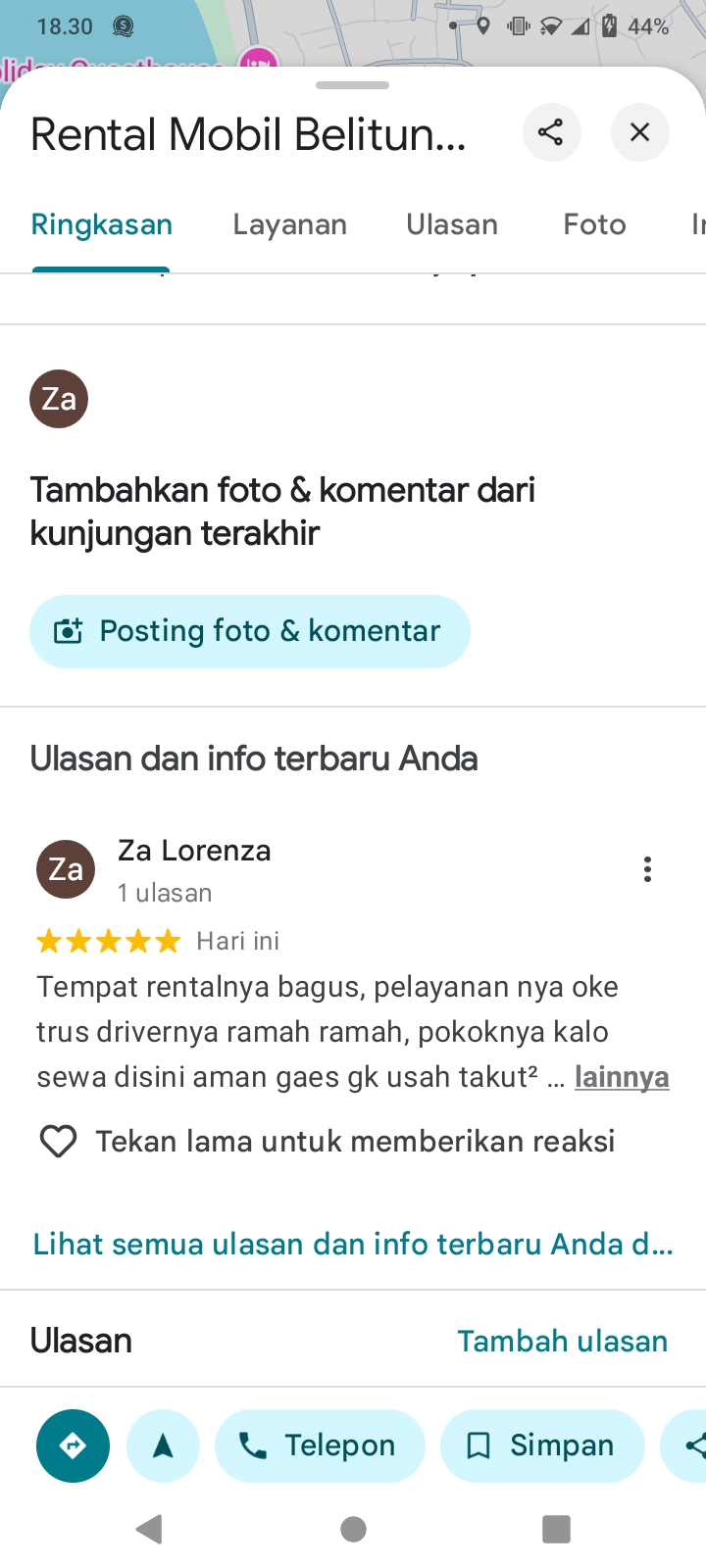Switch to the Layanan tab
The width and height of the screenshot is (706, 1568).
click(289, 224)
